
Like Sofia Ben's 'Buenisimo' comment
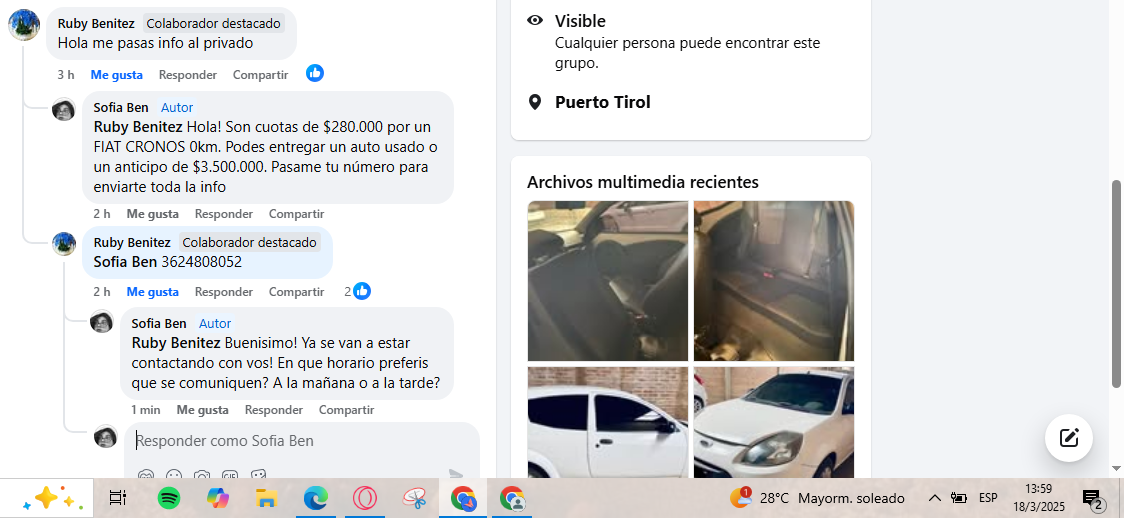coord(202,410)
